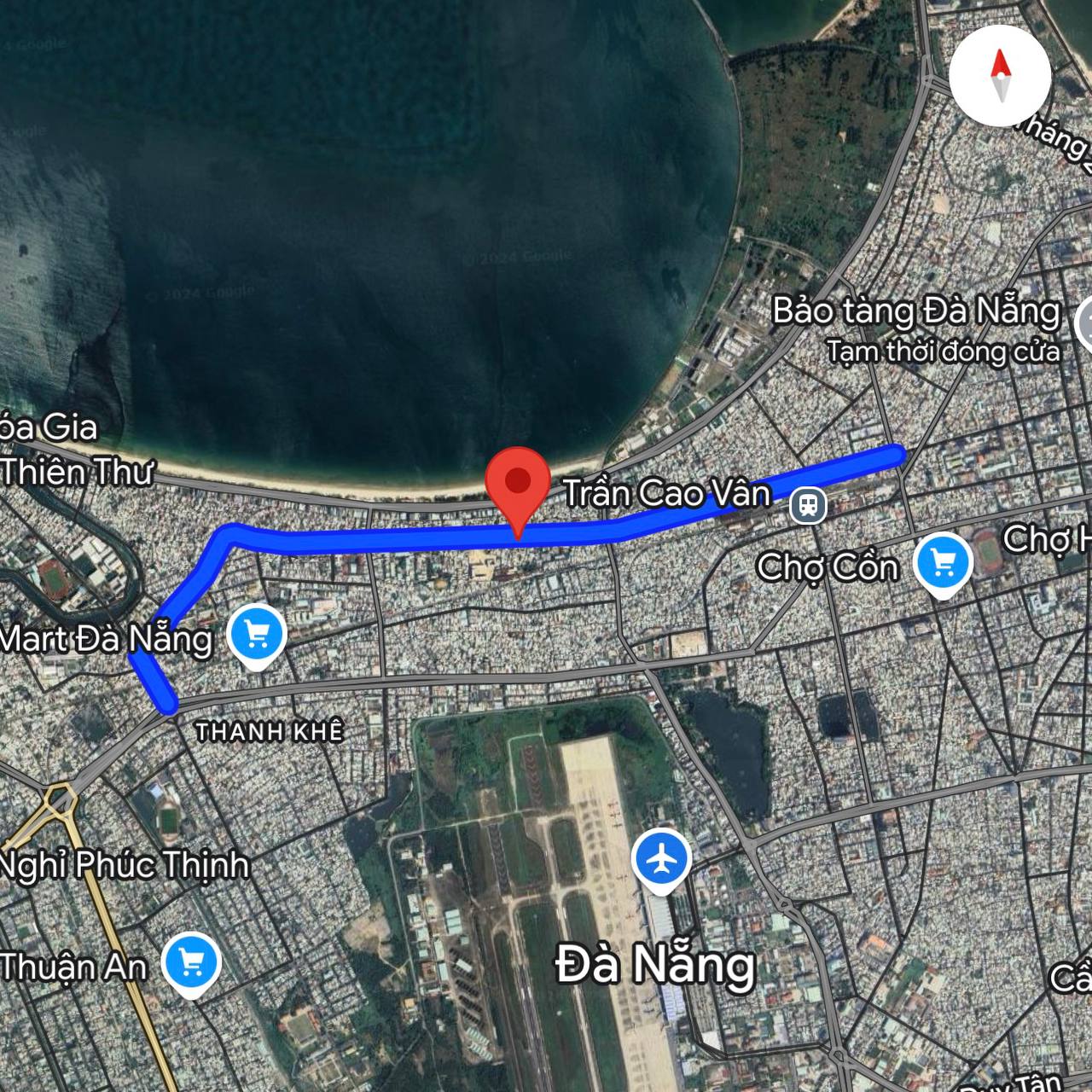Viewport: 1092px width, 1092px height.
Task: Select the red pin on Trần Cao Vân
Action: (x=517, y=484)
